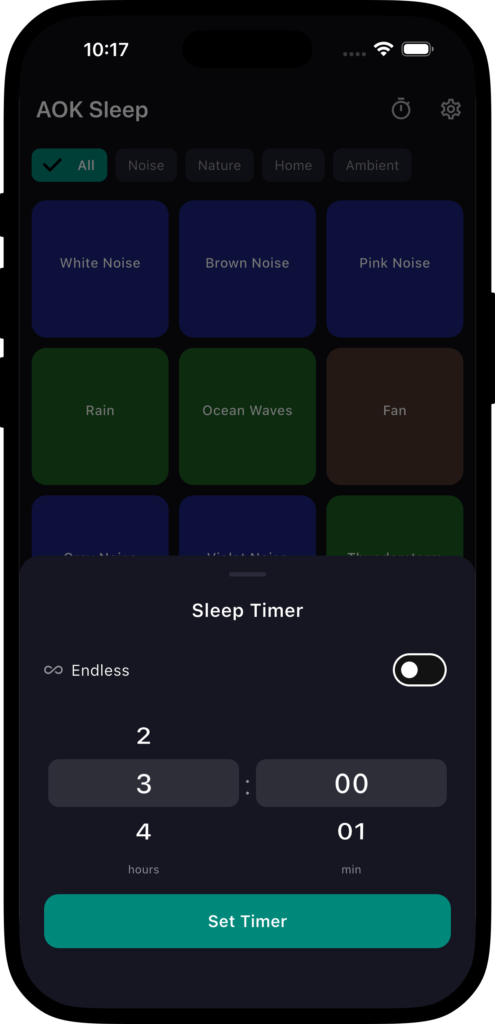Screen dimensions: 495x1024
Task: Play the White Noise tile
Action: point(100,268)
